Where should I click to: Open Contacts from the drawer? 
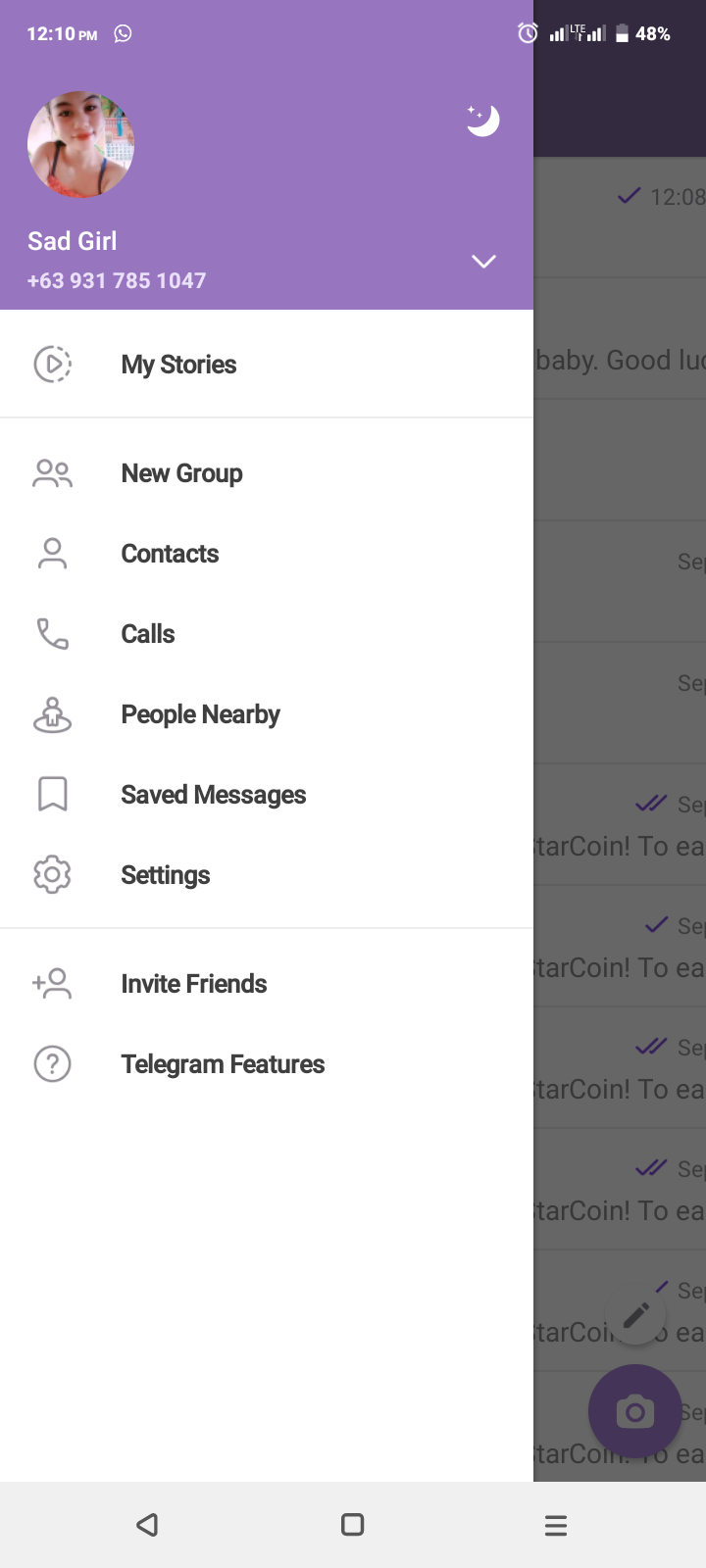coord(267,554)
